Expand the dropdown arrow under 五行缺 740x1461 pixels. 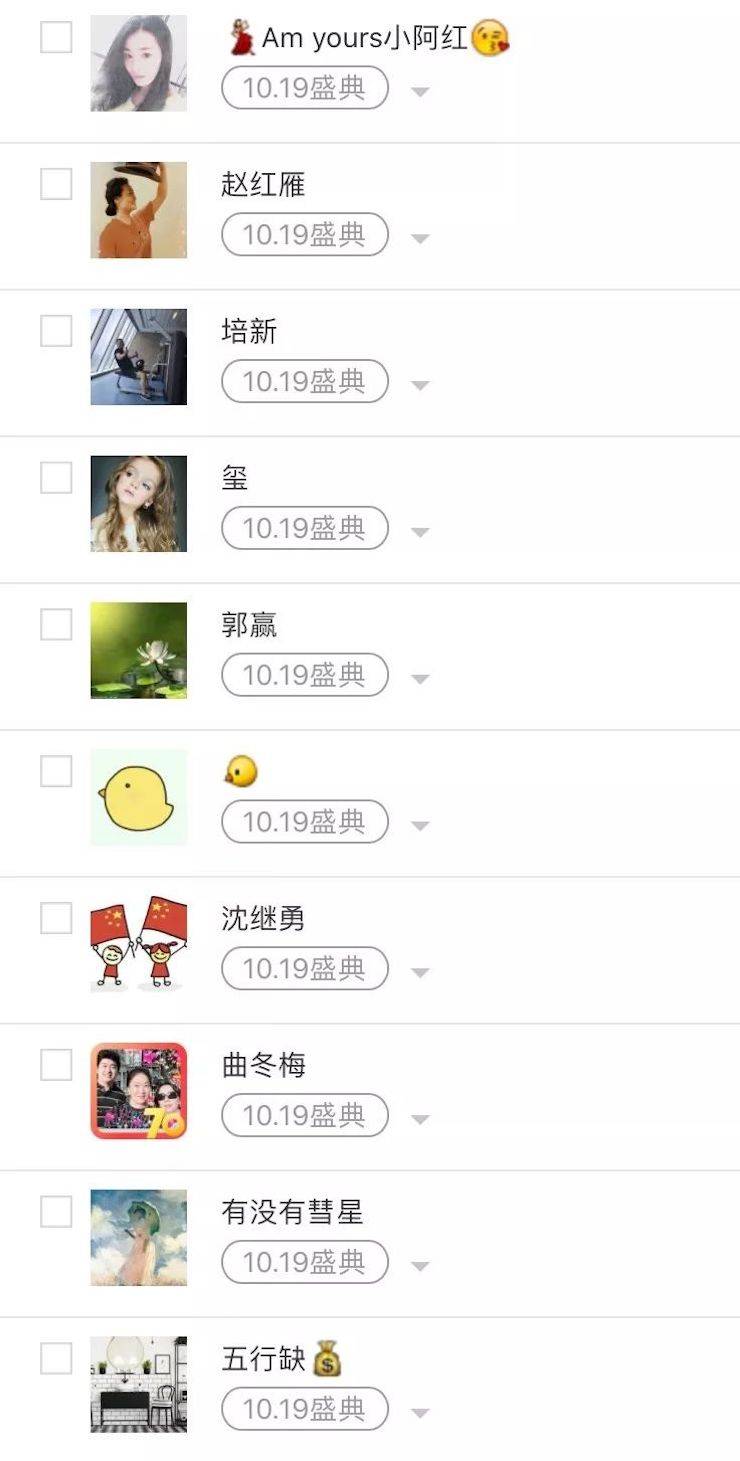pyautogui.click(x=420, y=1413)
